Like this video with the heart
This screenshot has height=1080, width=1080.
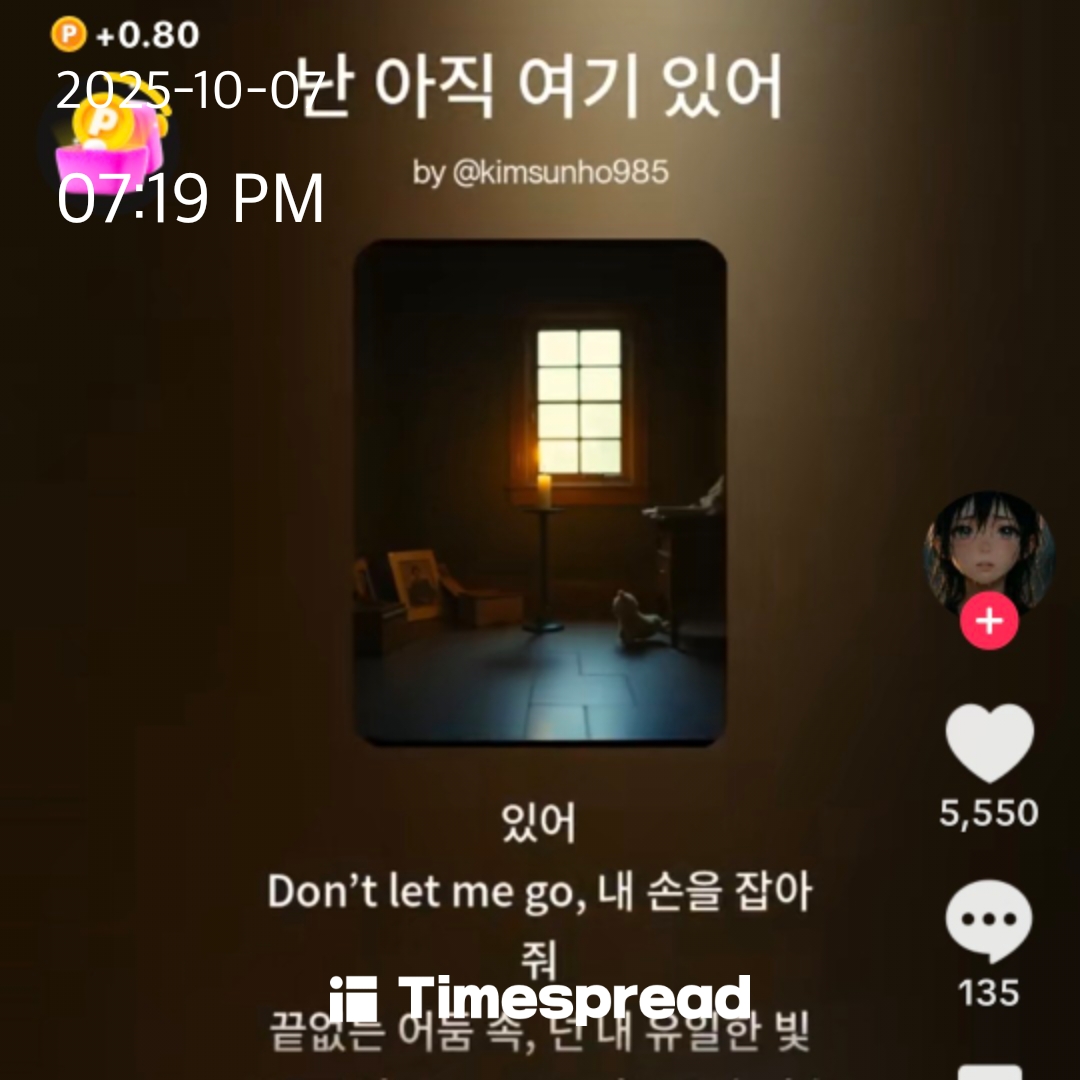tap(989, 743)
